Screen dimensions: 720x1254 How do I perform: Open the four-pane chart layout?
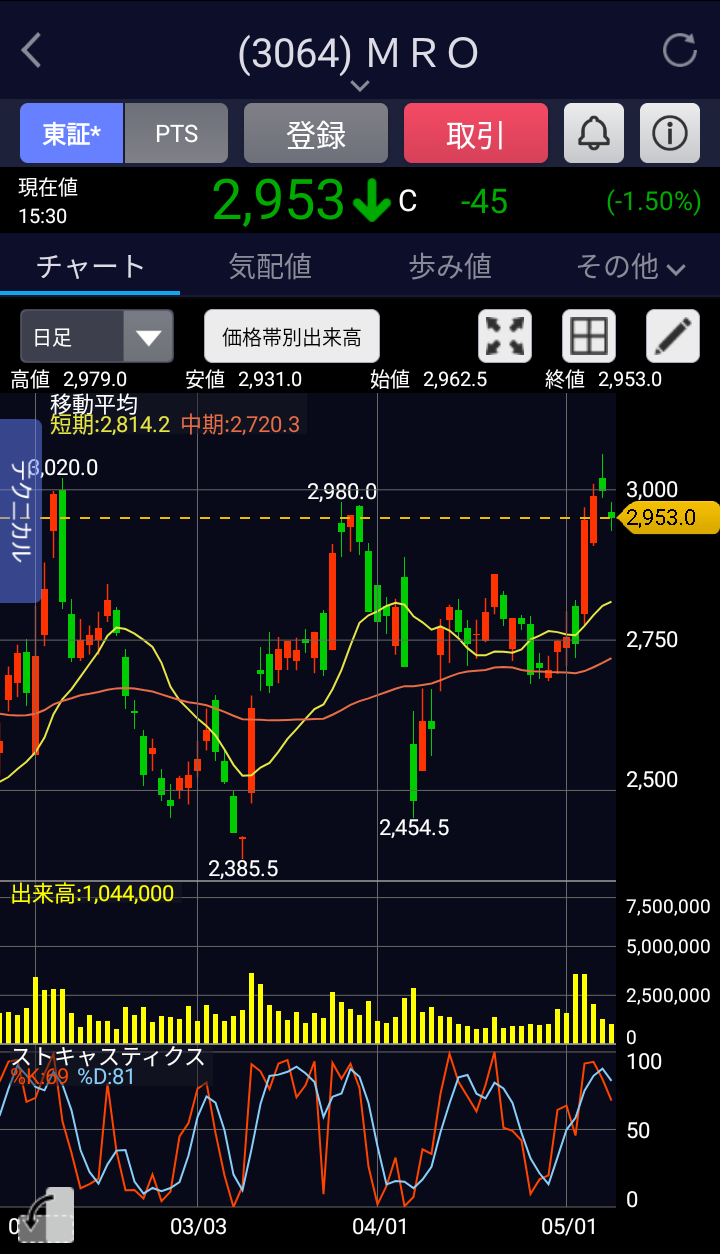point(588,336)
